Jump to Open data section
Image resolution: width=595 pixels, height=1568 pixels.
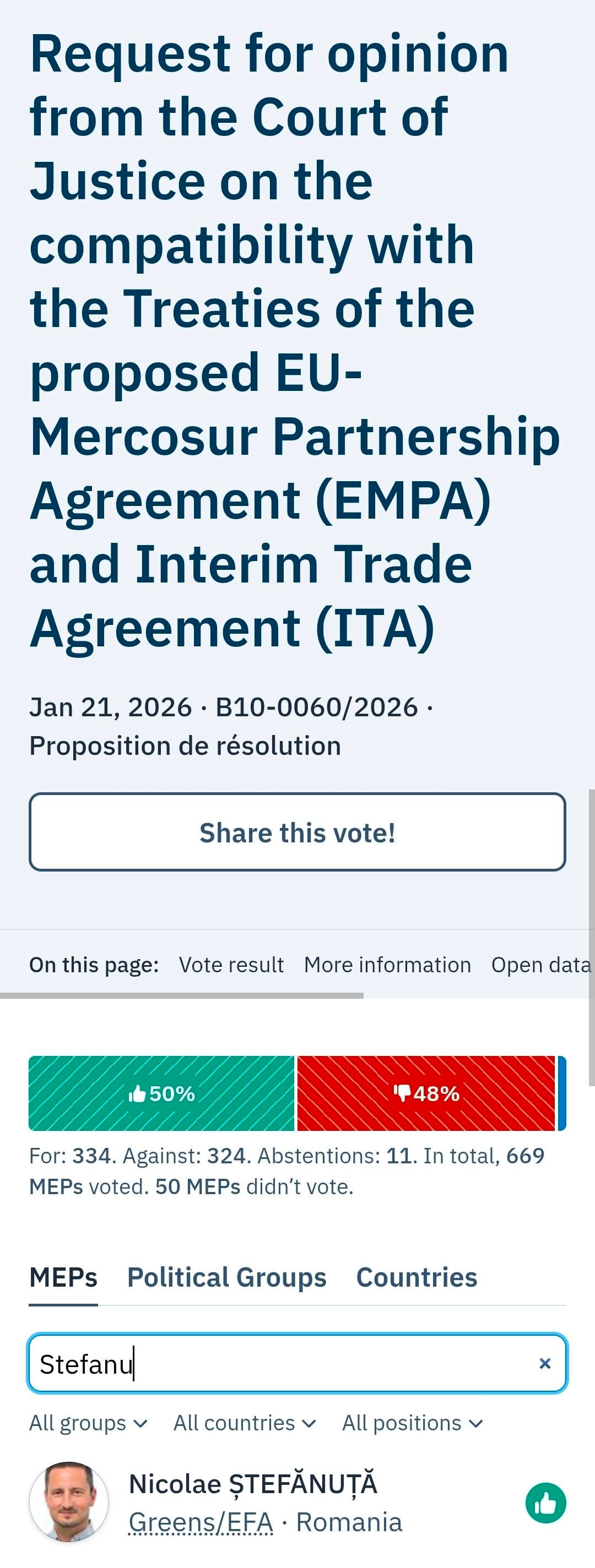(x=541, y=965)
